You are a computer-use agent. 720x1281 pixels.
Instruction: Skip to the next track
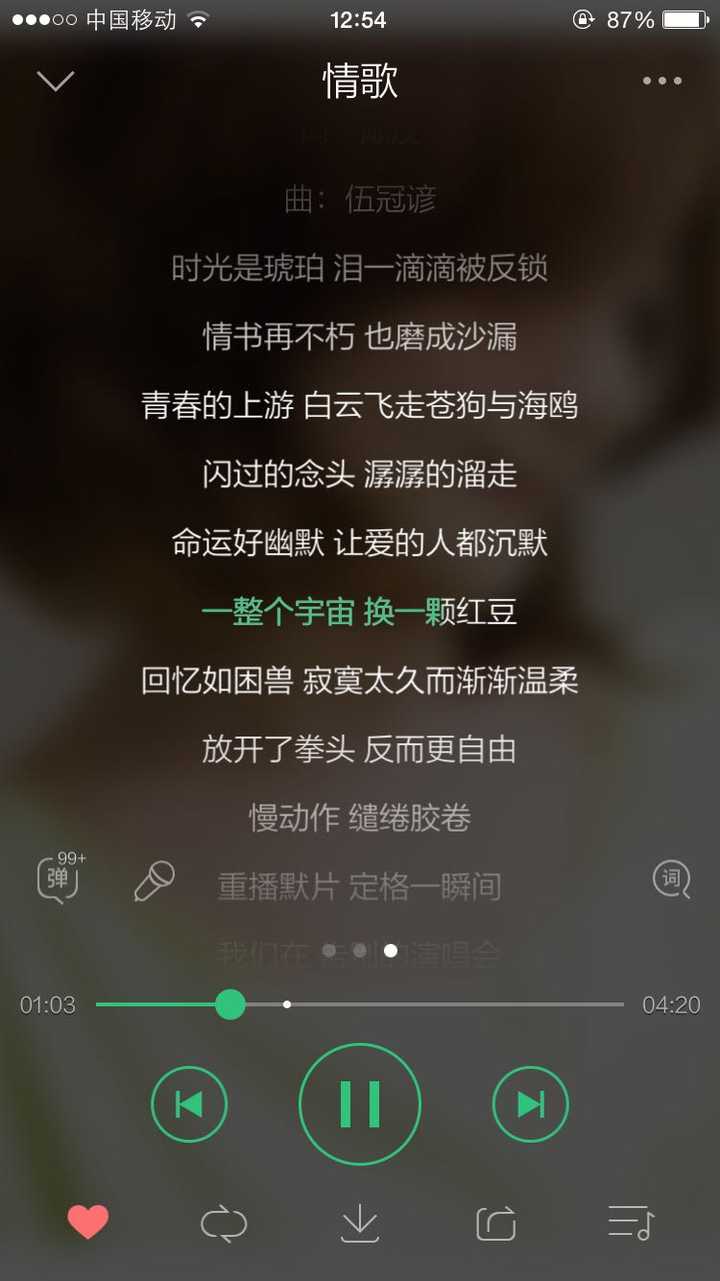coord(530,1104)
